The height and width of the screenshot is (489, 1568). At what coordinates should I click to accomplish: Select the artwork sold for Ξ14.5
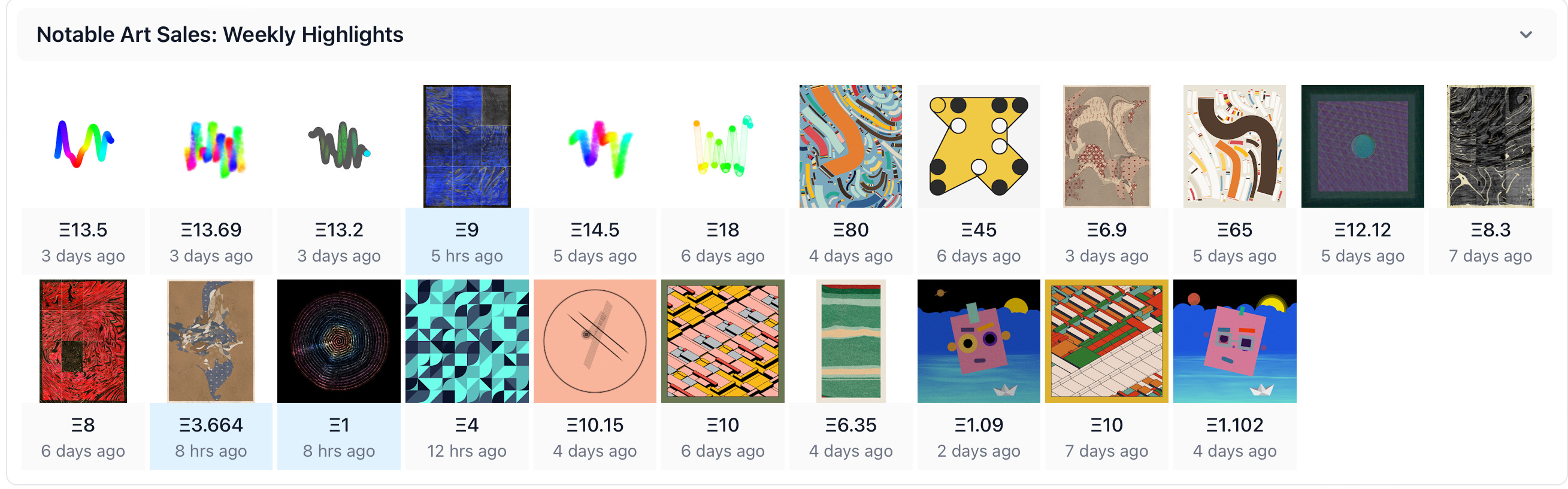[595, 146]
